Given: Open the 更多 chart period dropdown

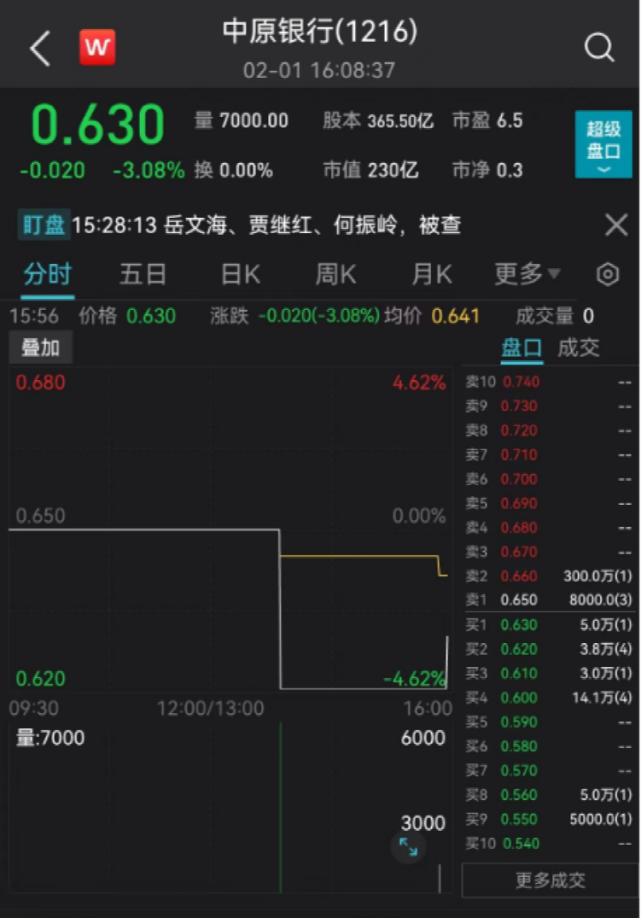Looking at the screenshot, I should [527, 274].
